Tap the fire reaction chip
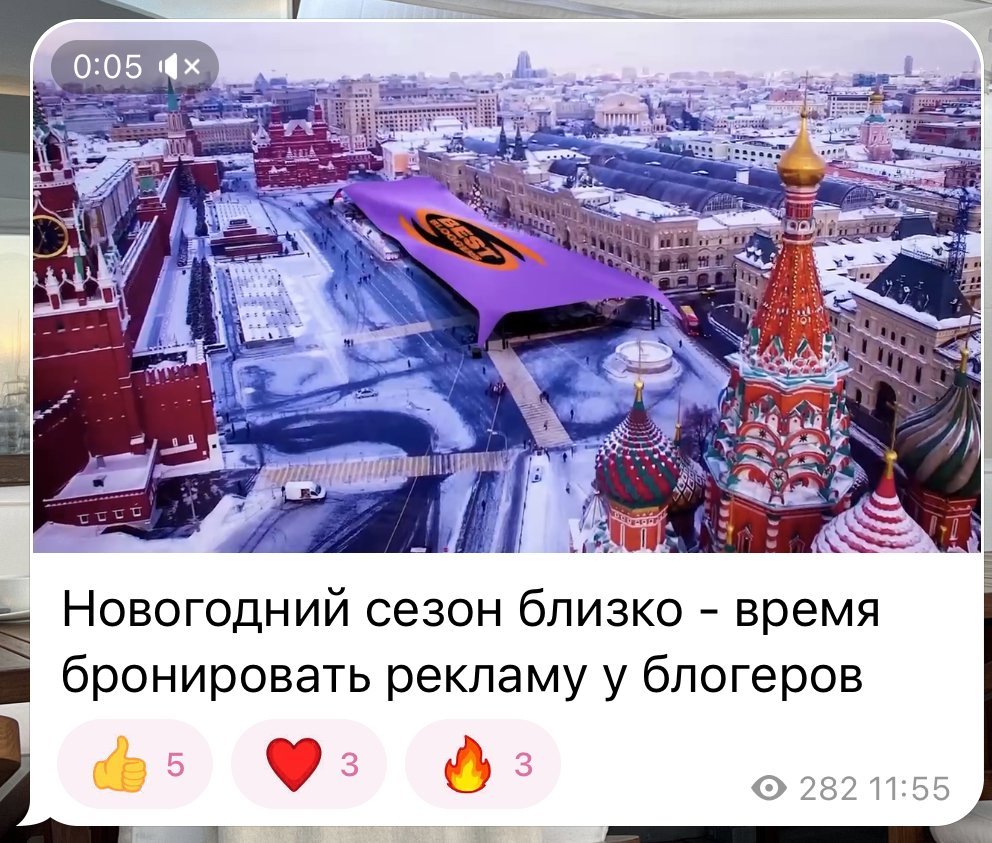Screen dimensions: 992x843 (x=482, y=765)
